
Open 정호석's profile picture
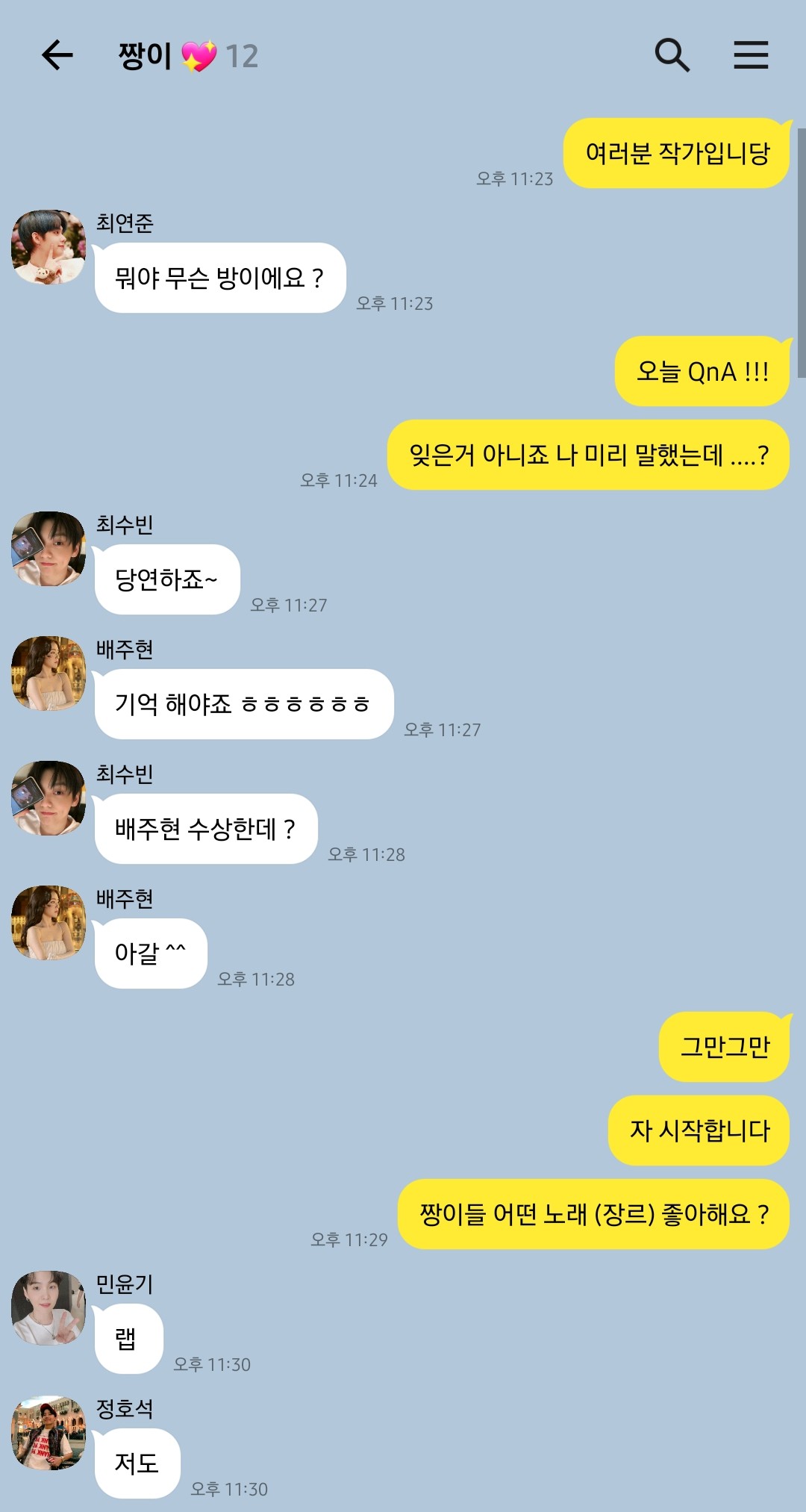pyautogui.click(x=49, y=1433)
